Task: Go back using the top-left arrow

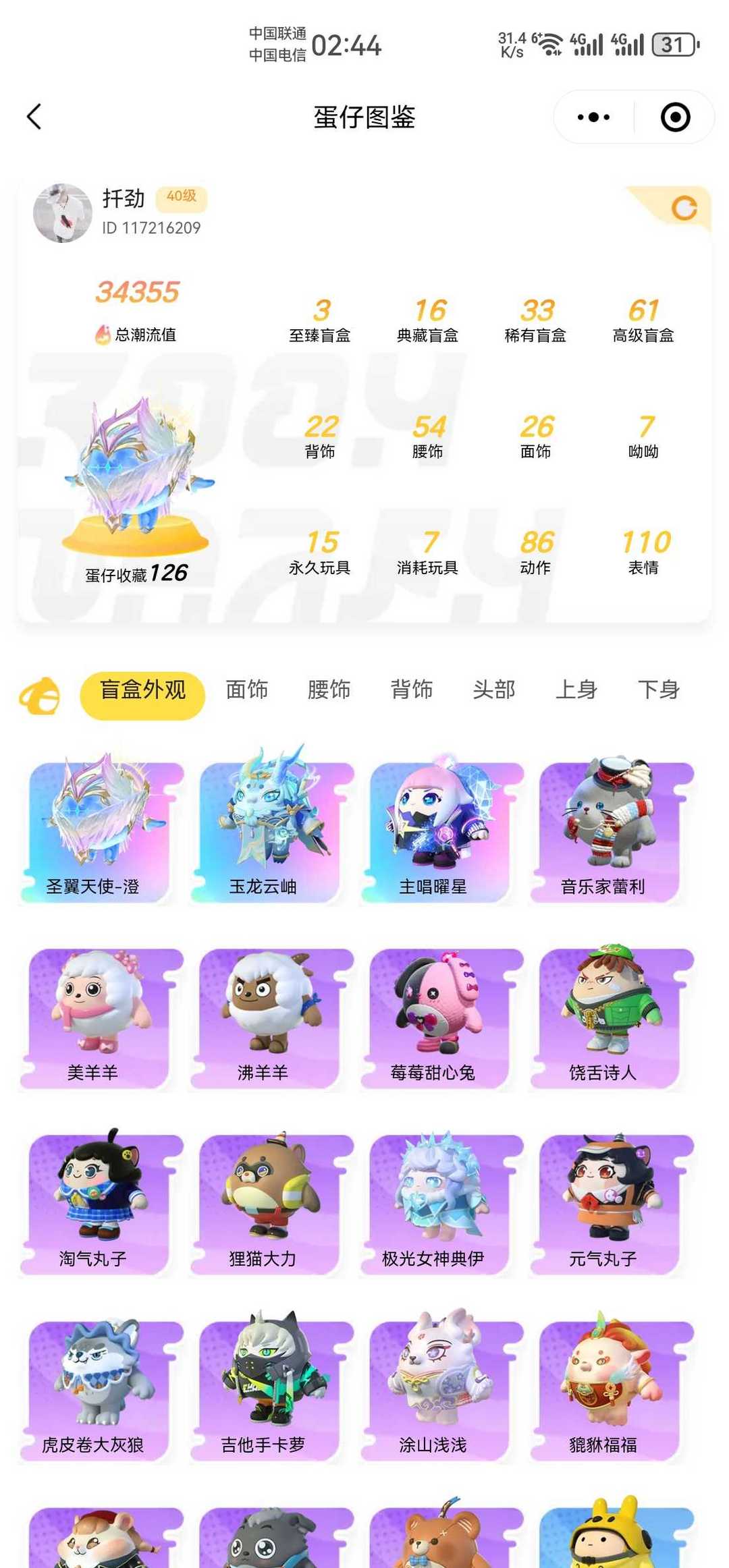Action: [34, 117]
